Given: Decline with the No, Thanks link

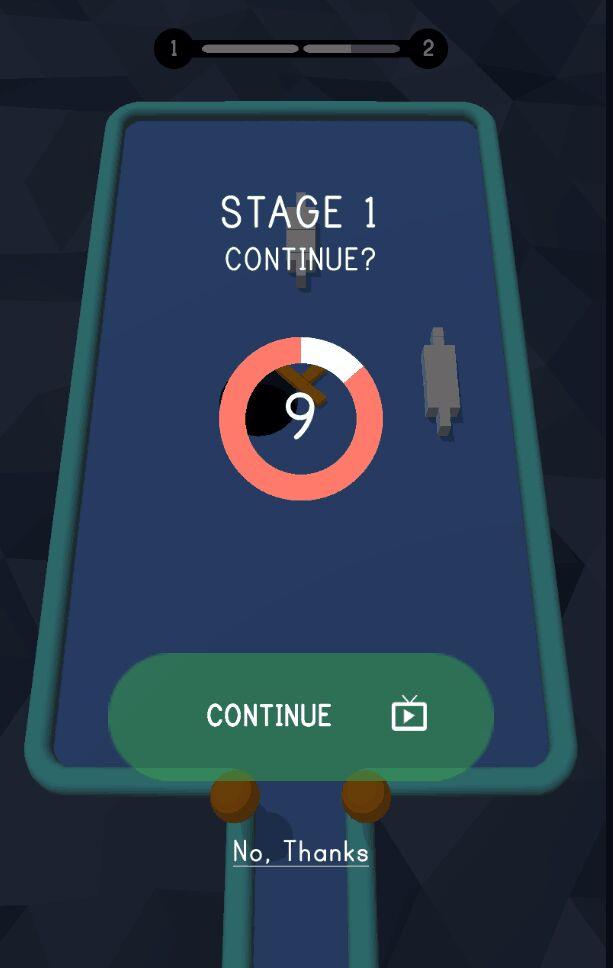Looking at the screenshot, I should click(x=300, y=852).
